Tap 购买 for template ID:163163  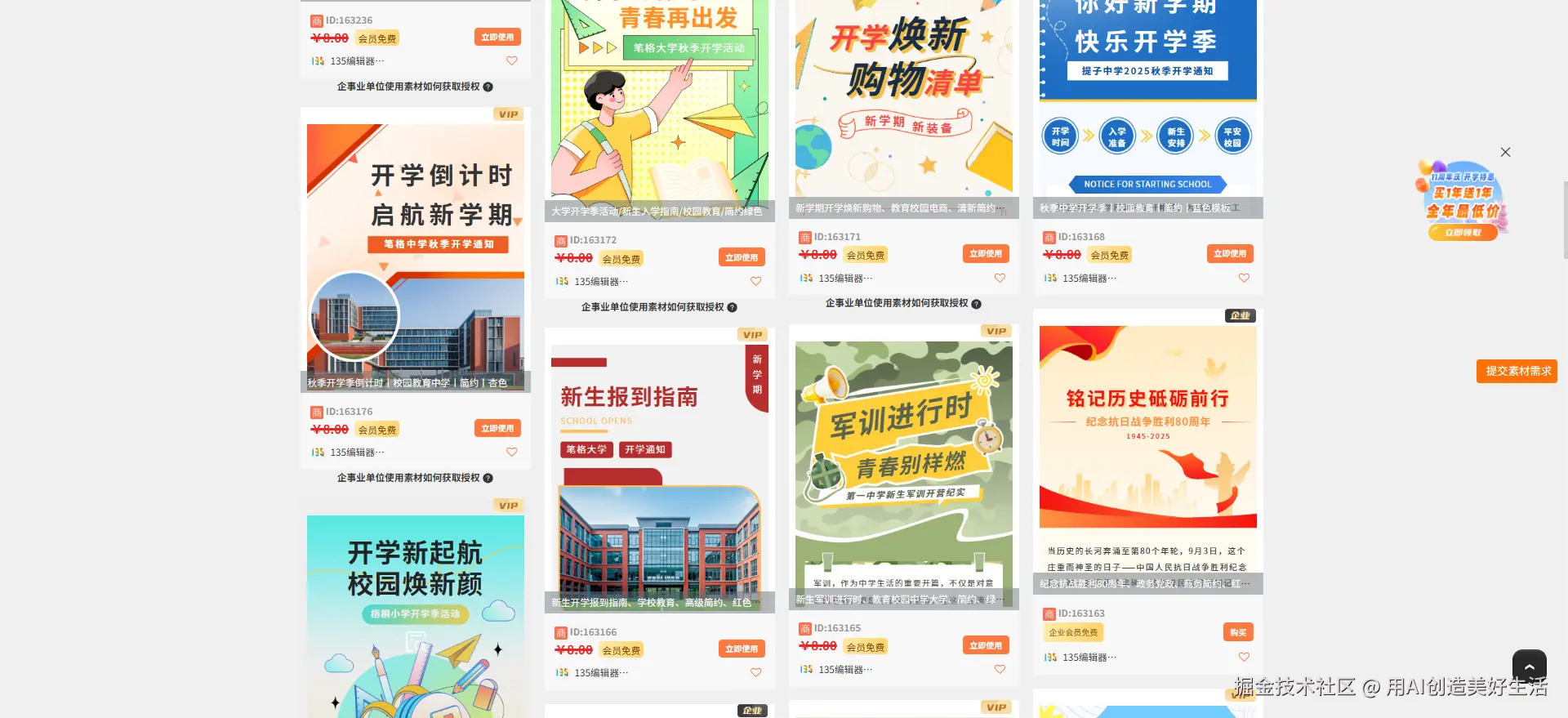click(x=1237, y=632)
